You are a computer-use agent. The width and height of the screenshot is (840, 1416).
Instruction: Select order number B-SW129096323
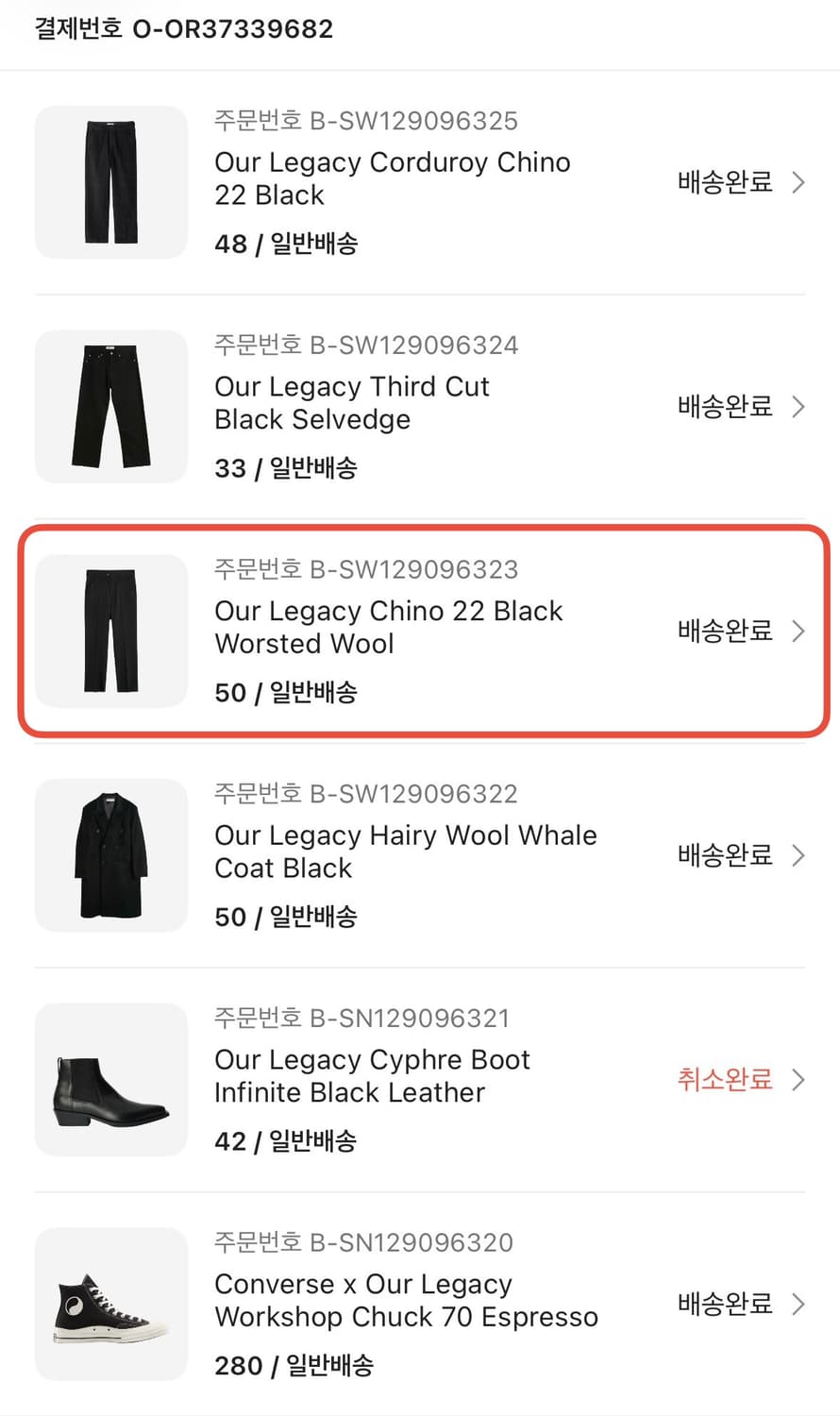coord(366,569)
